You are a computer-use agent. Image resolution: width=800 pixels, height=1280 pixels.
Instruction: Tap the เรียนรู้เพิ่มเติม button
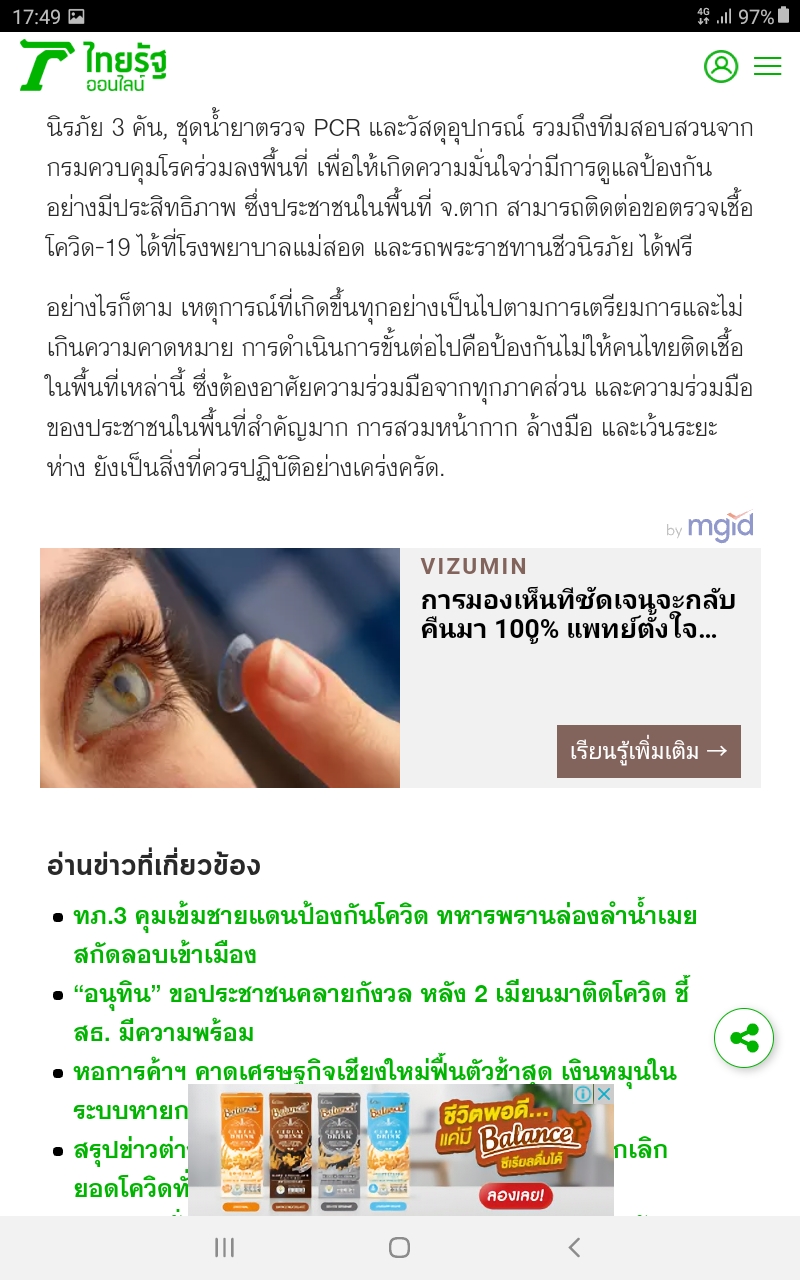648,751
